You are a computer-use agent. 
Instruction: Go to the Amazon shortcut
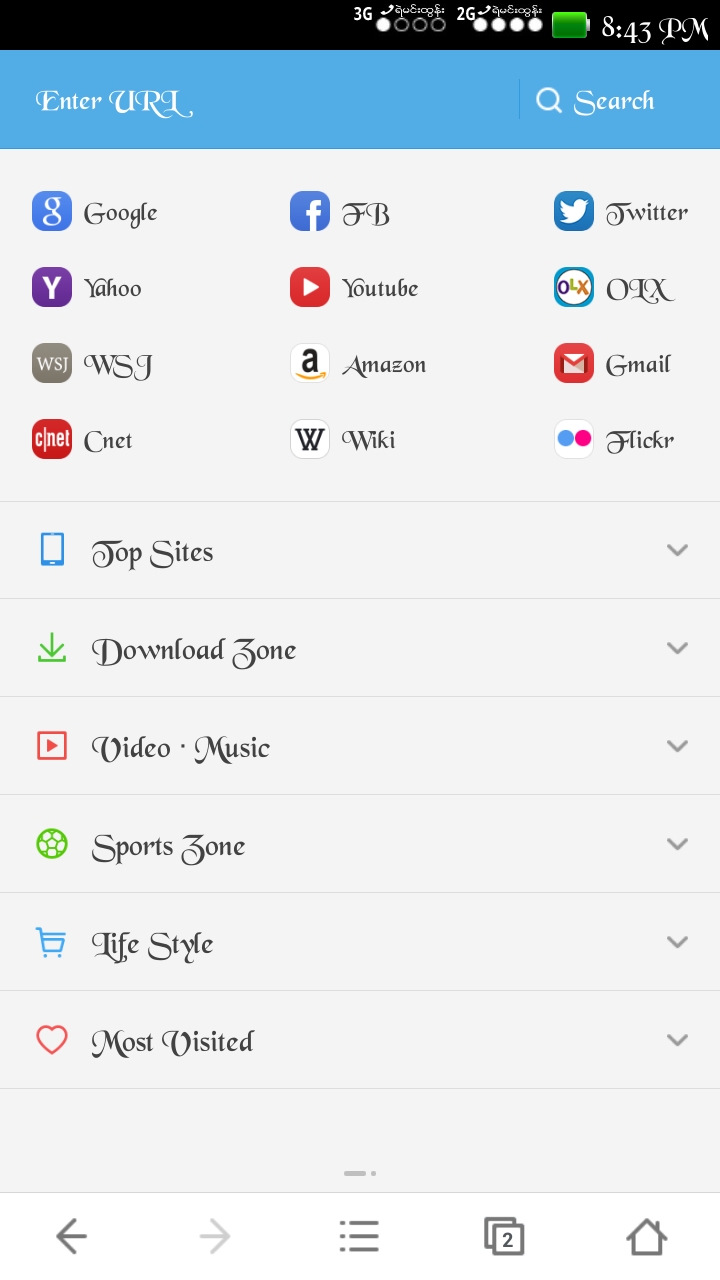point(358,364)
